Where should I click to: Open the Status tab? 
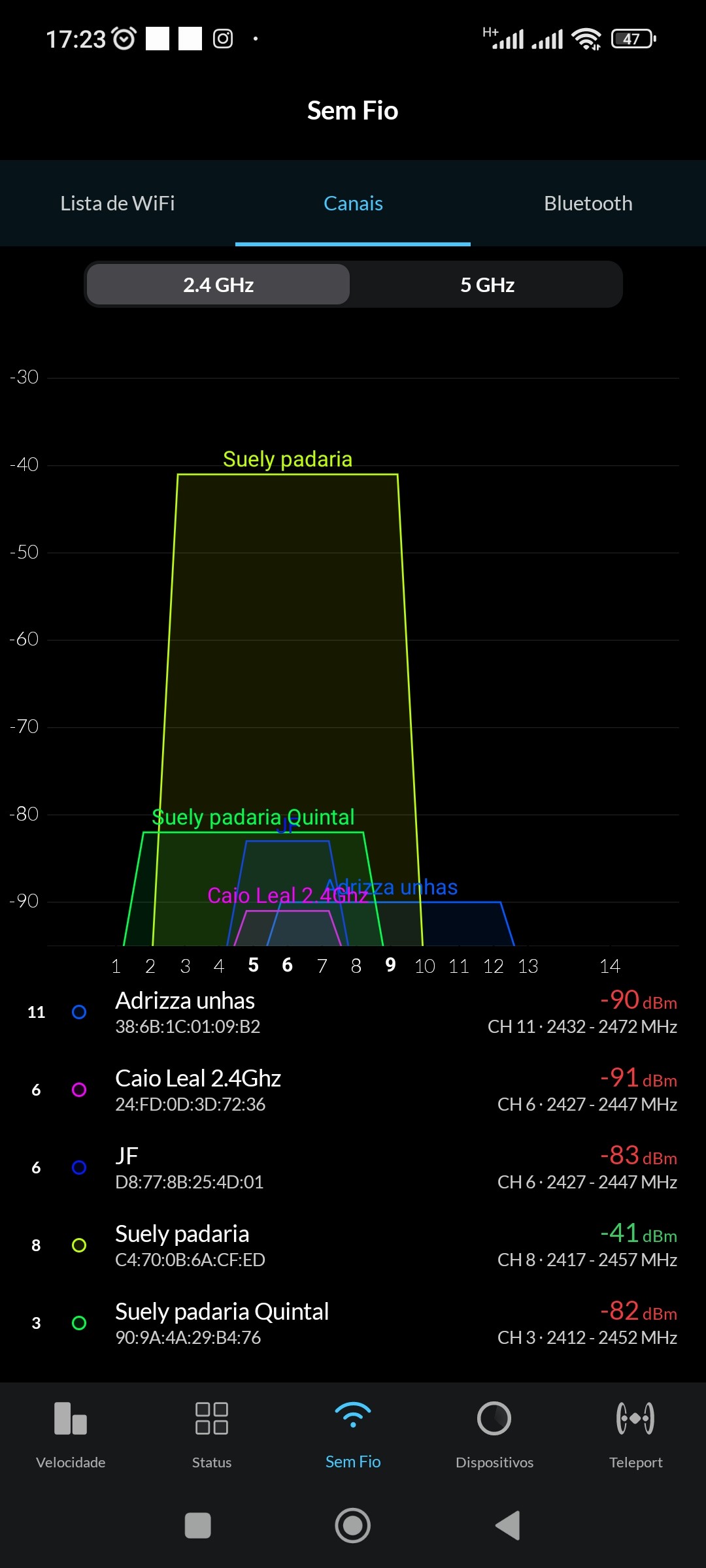pyautogui.click(x=212, y=1434)
